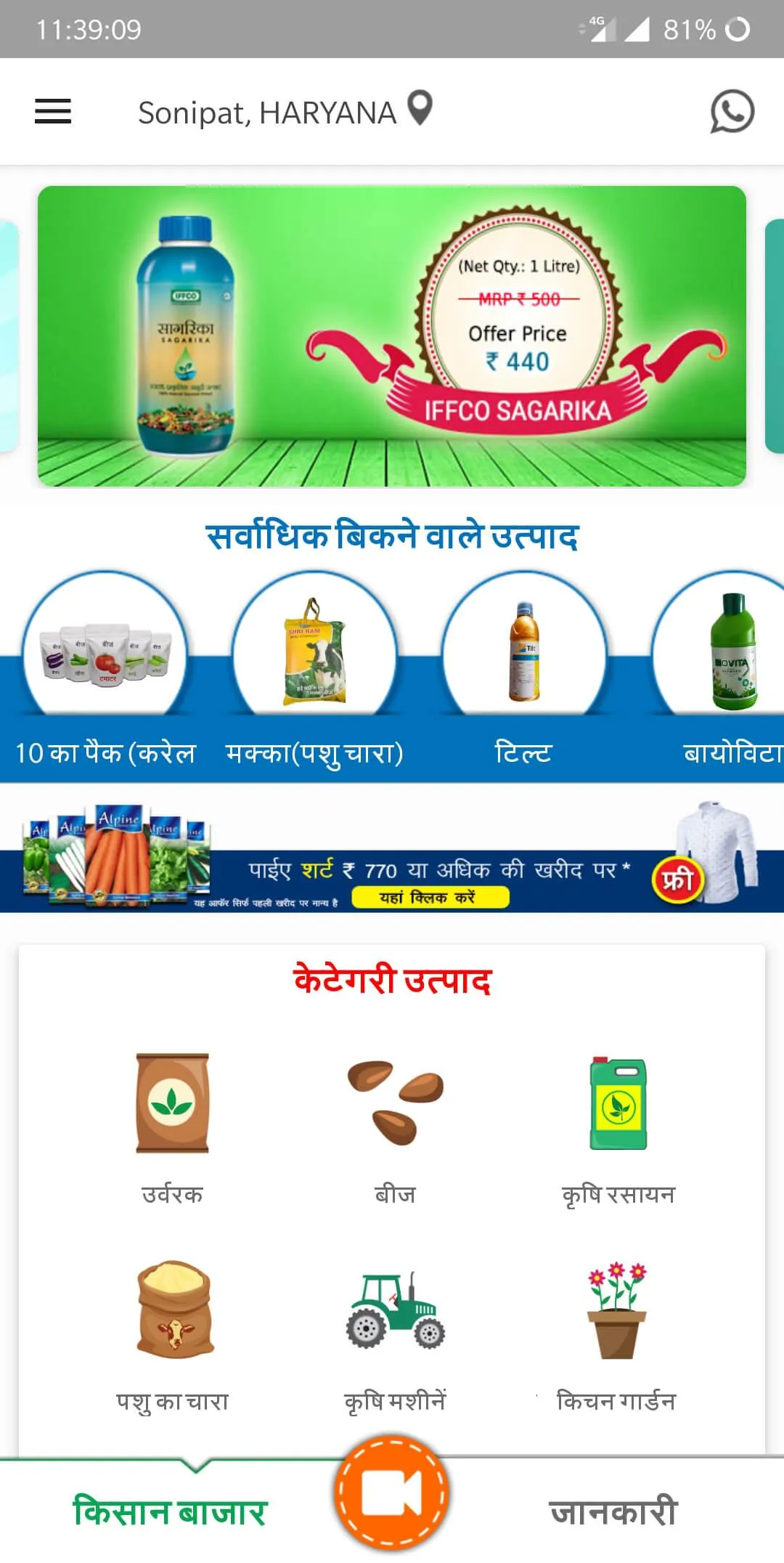Open उर्वरक category
The height and width of the screenshot is (1563, 784).
click(x=172, y=1126)
